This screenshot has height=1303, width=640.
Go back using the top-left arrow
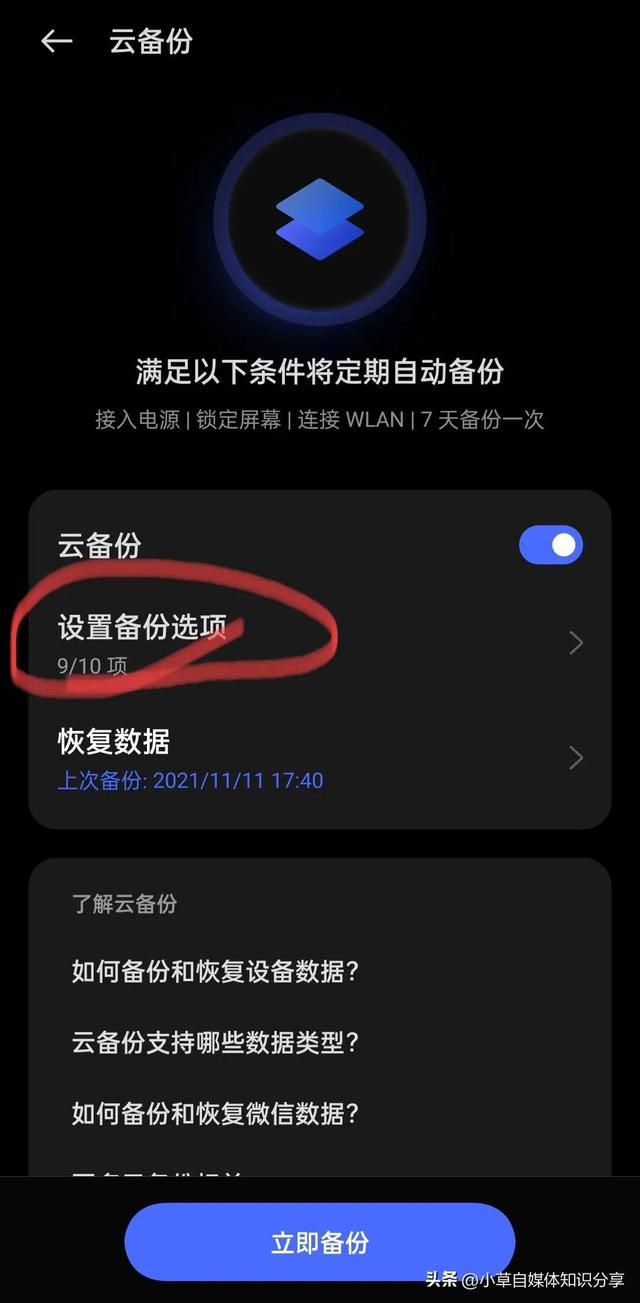(x=57, y=41)
